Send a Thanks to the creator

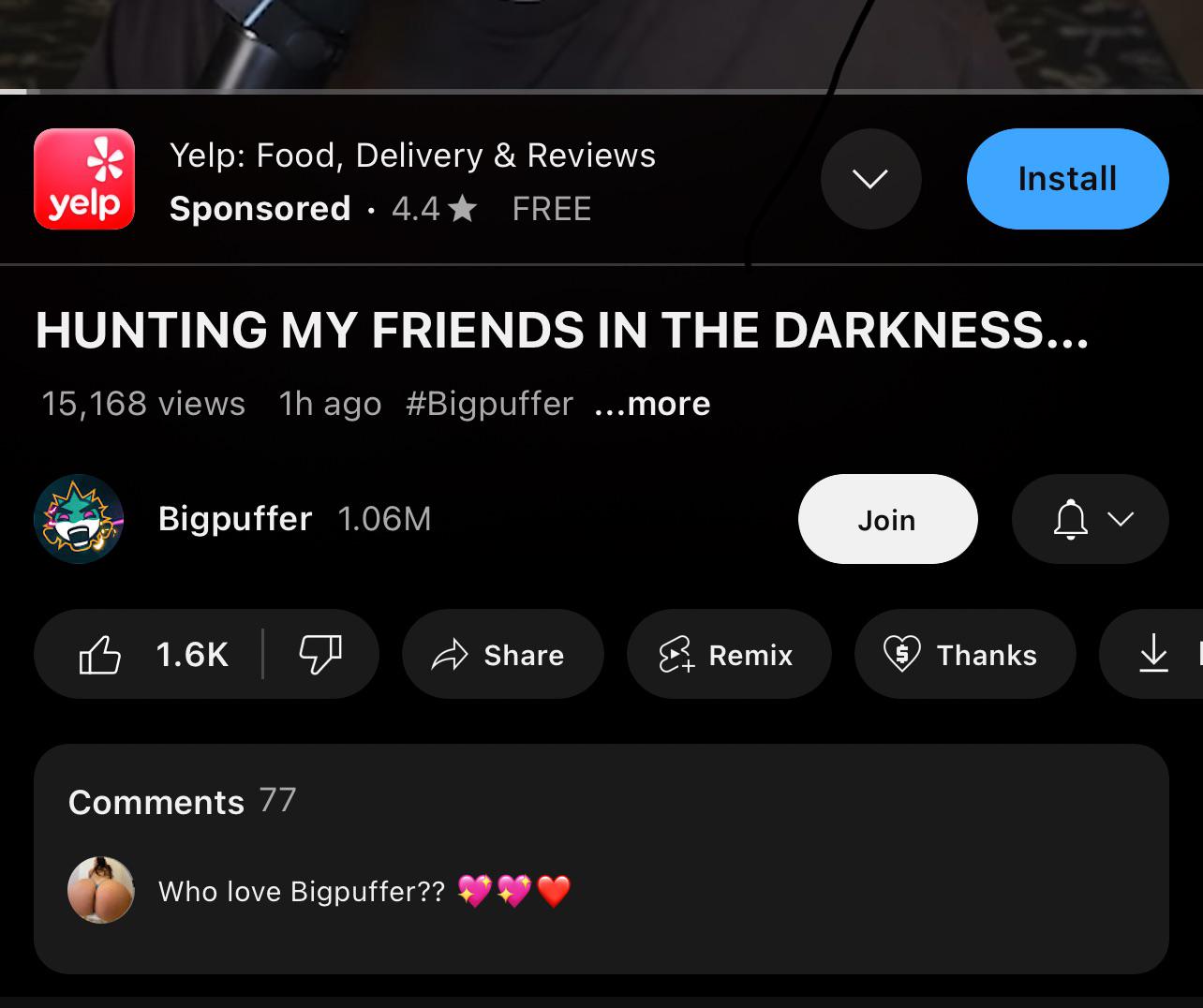pyautogui.click(x=964, y=654)
